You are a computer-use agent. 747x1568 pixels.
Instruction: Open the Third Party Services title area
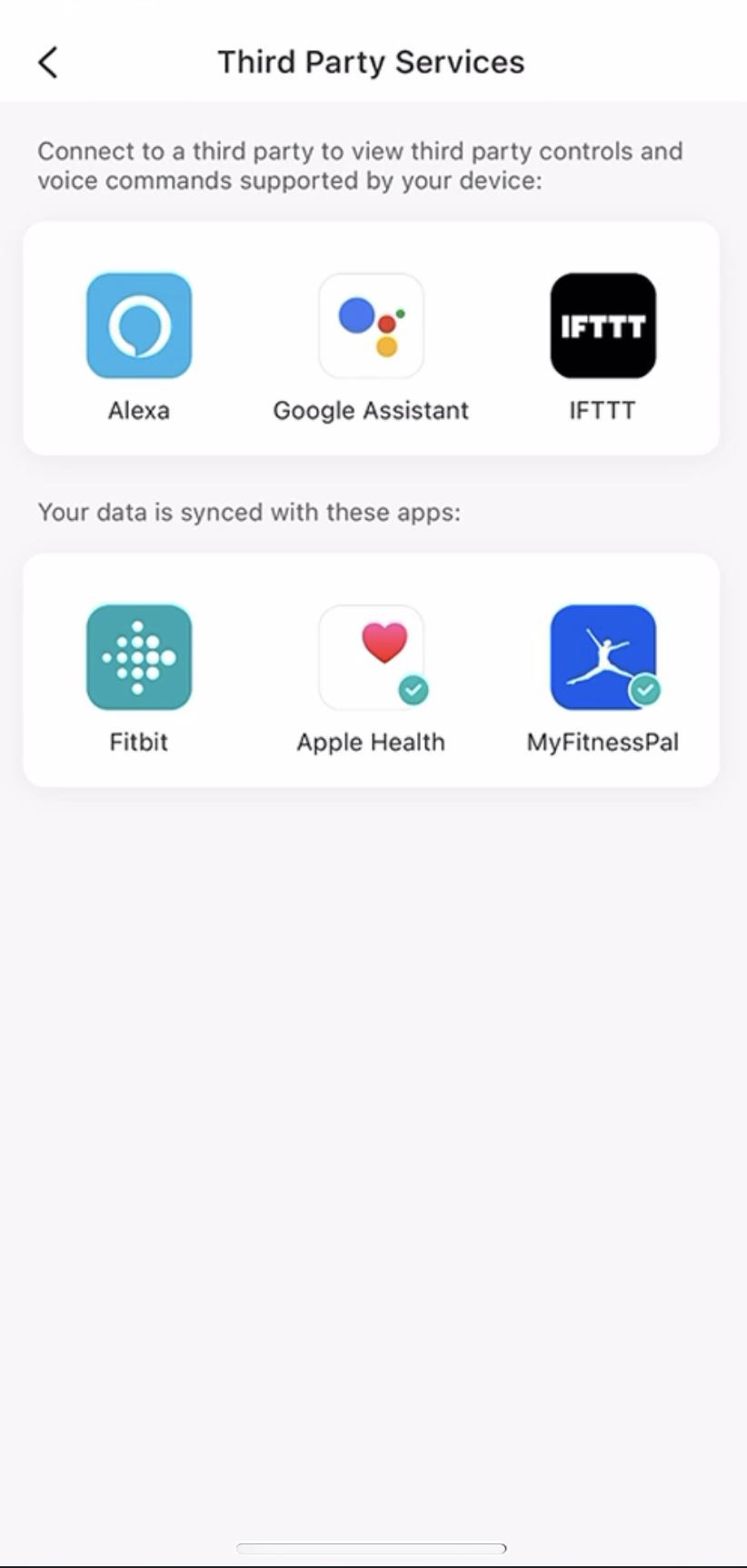(x=371, y=62)
